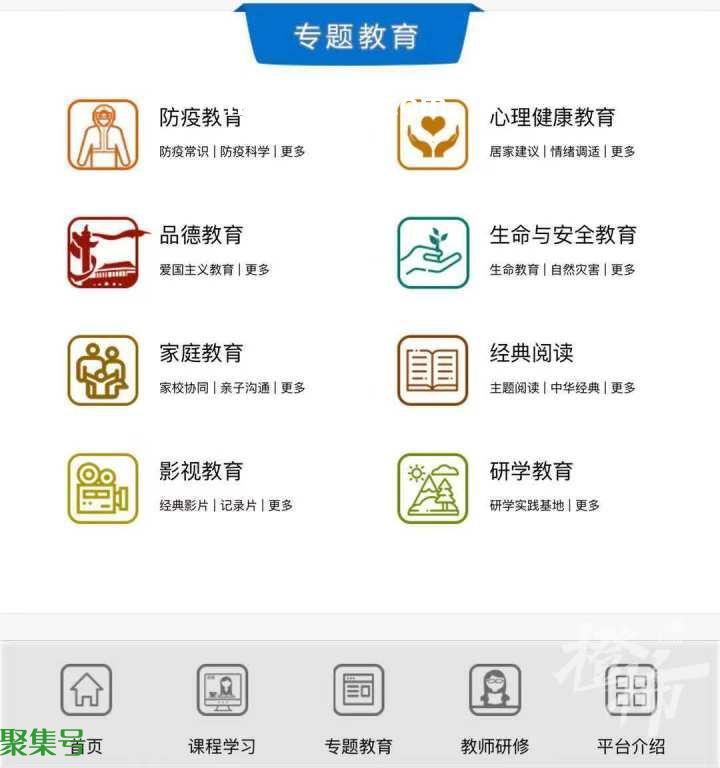Tap 情绪调适 link under 心理健康教育
The height and width of the screenshot is (768, 720).
(x=575, y=152)
